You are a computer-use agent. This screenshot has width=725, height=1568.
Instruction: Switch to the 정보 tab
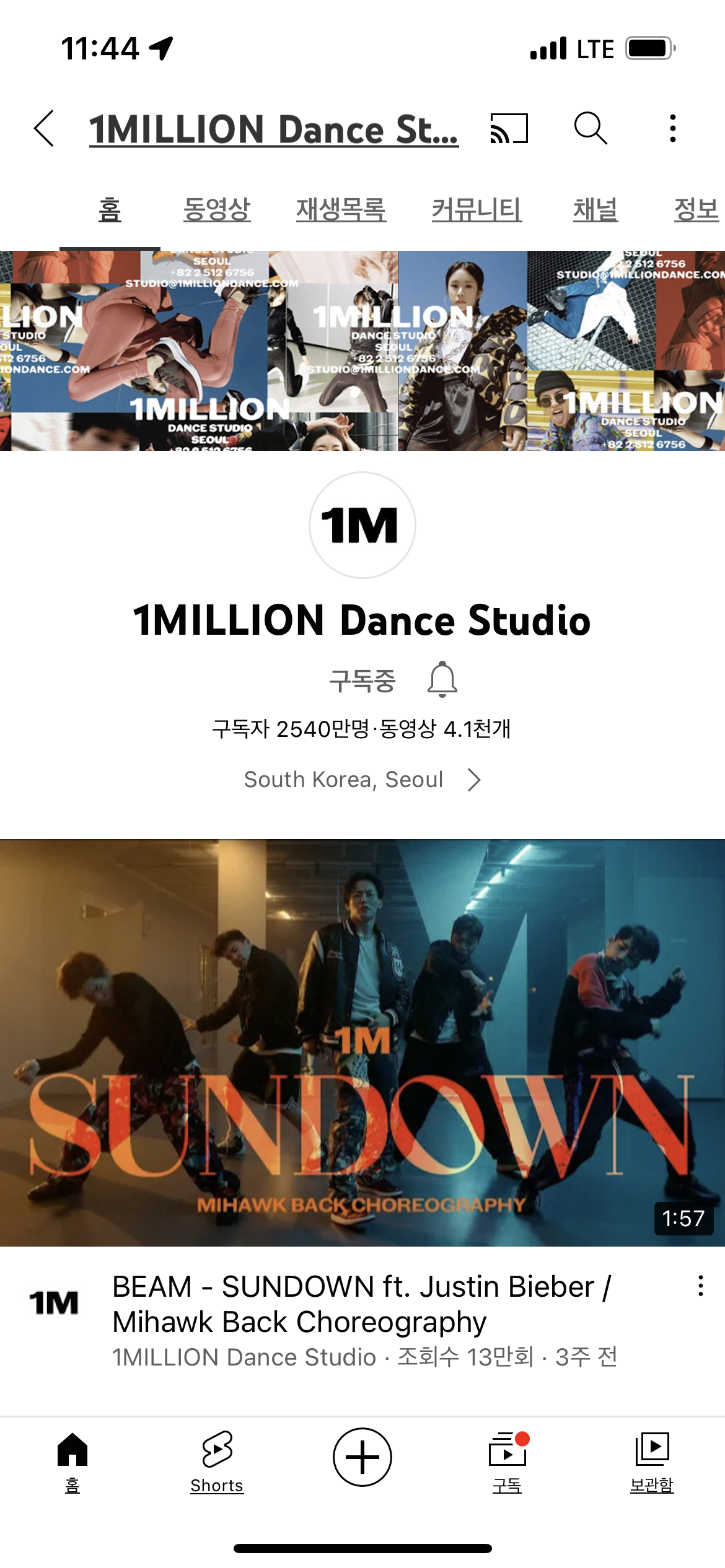point(695,209)
